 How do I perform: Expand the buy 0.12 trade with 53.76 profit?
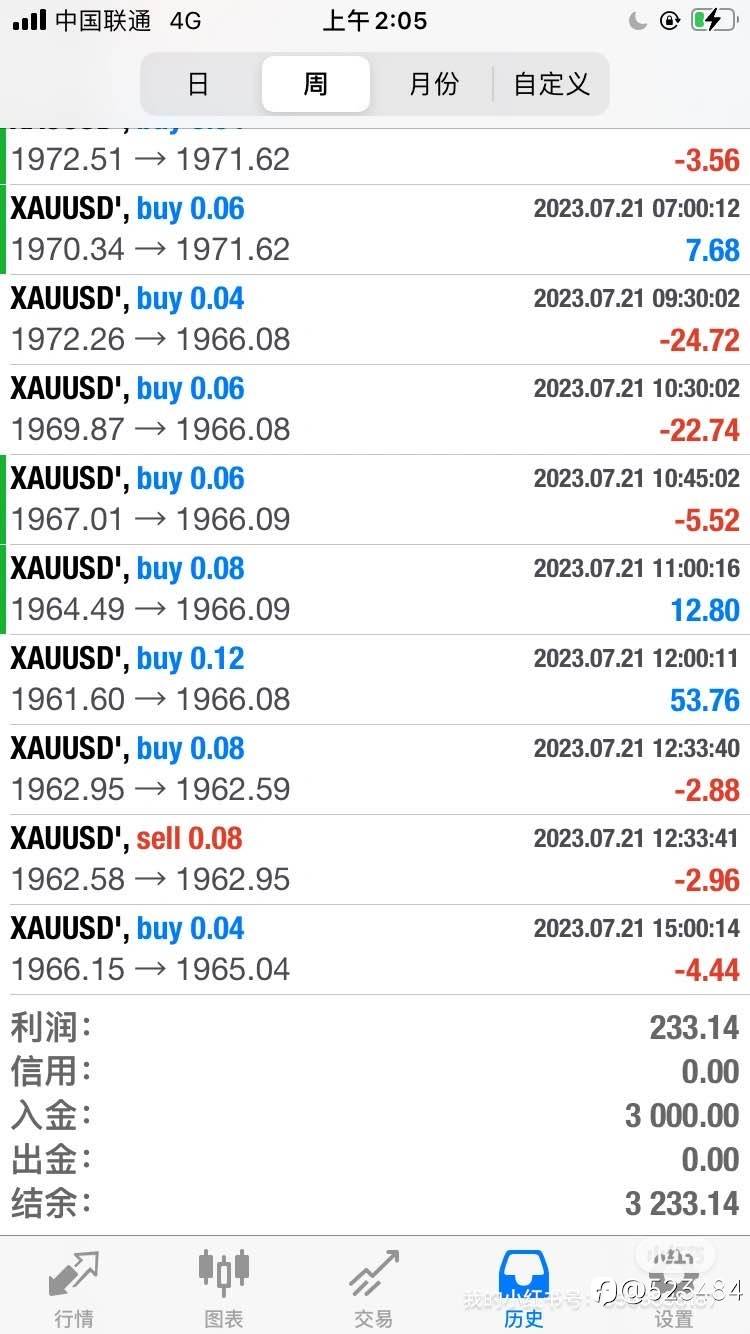pos(375,680)
